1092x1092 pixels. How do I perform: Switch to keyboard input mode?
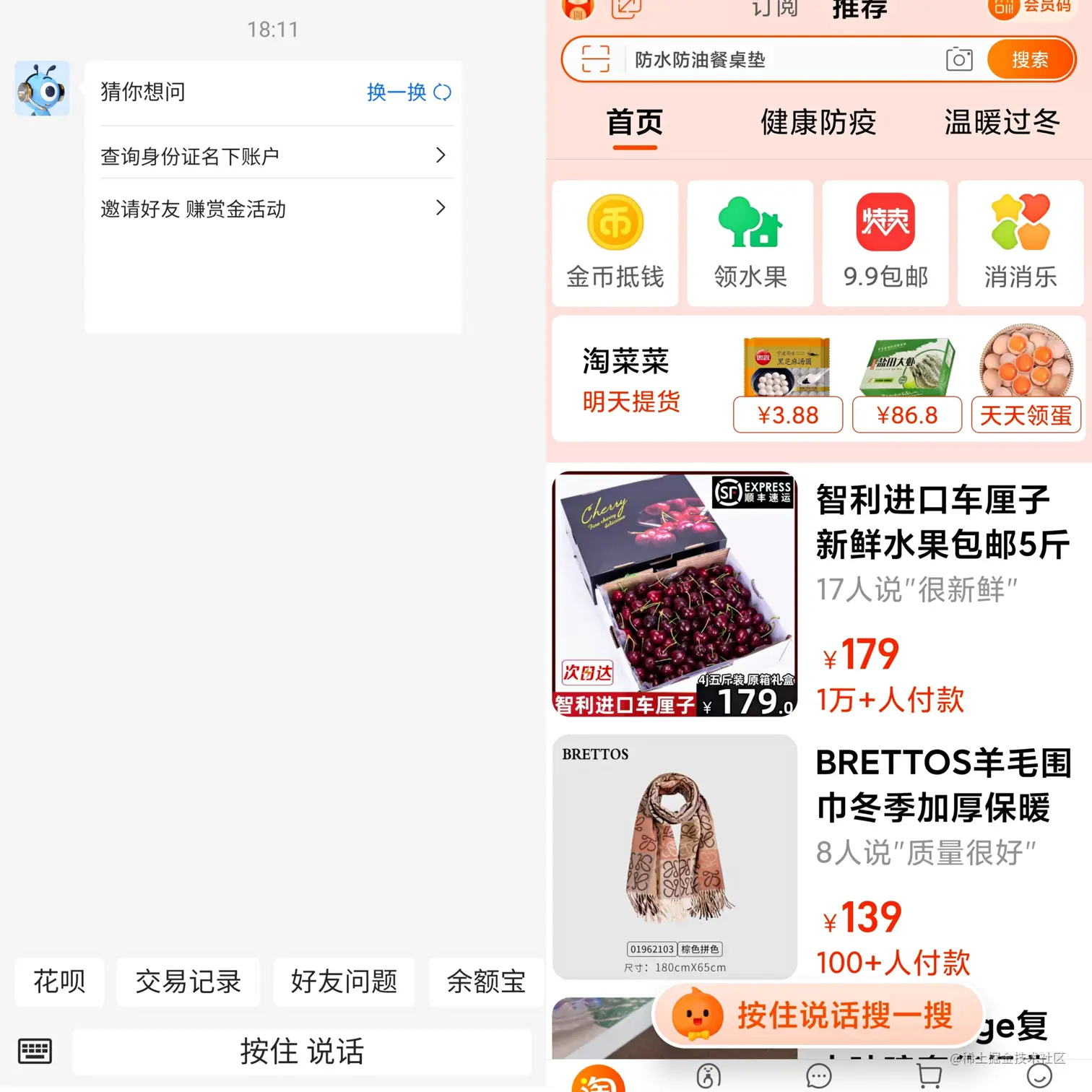pyautogui.click(x=35, y=1051)
